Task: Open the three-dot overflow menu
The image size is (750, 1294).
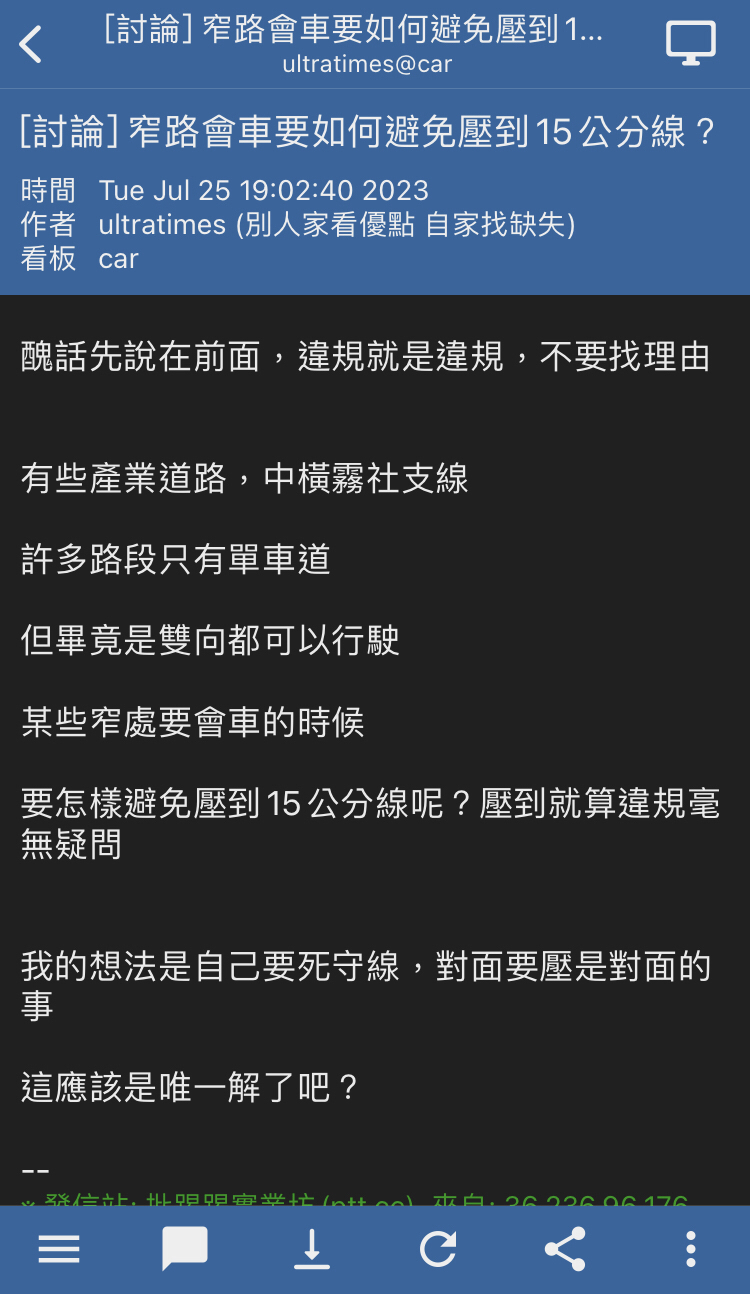Action: point(691,1249)
